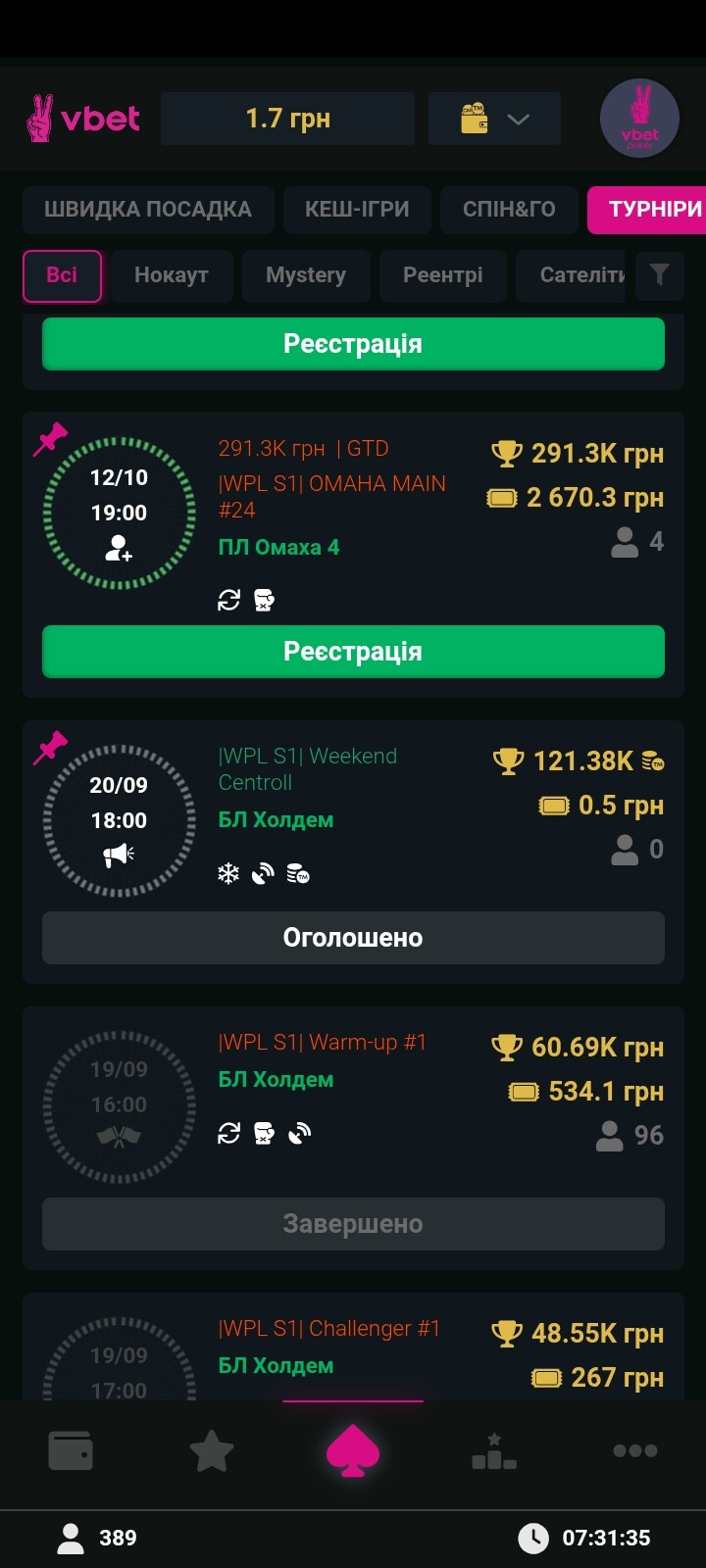Image resolution: width=706 pixels, height=1568 pixels.
Task: Filter tournaments by Нокаут
Action: coord(172,275)
